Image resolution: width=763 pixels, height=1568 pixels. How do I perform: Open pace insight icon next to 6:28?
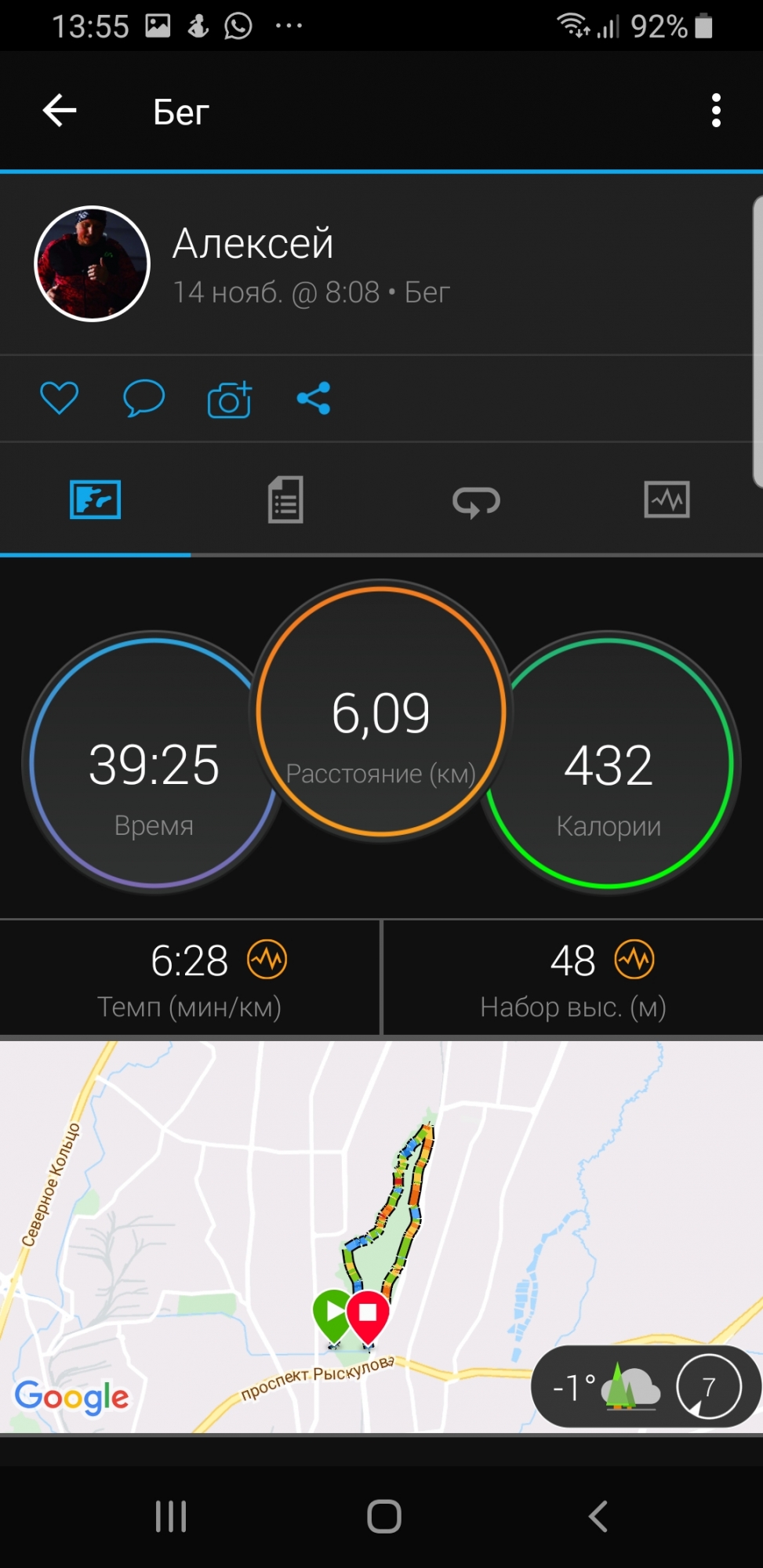click(x=267, y=960)
